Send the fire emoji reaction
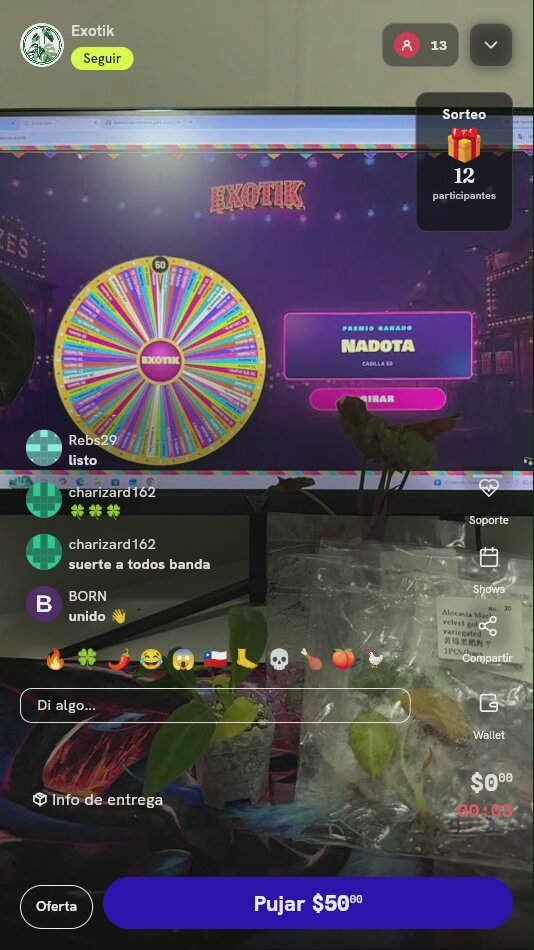Image resolution: width=534 pixels, height=950 pixels. point(55,659)
